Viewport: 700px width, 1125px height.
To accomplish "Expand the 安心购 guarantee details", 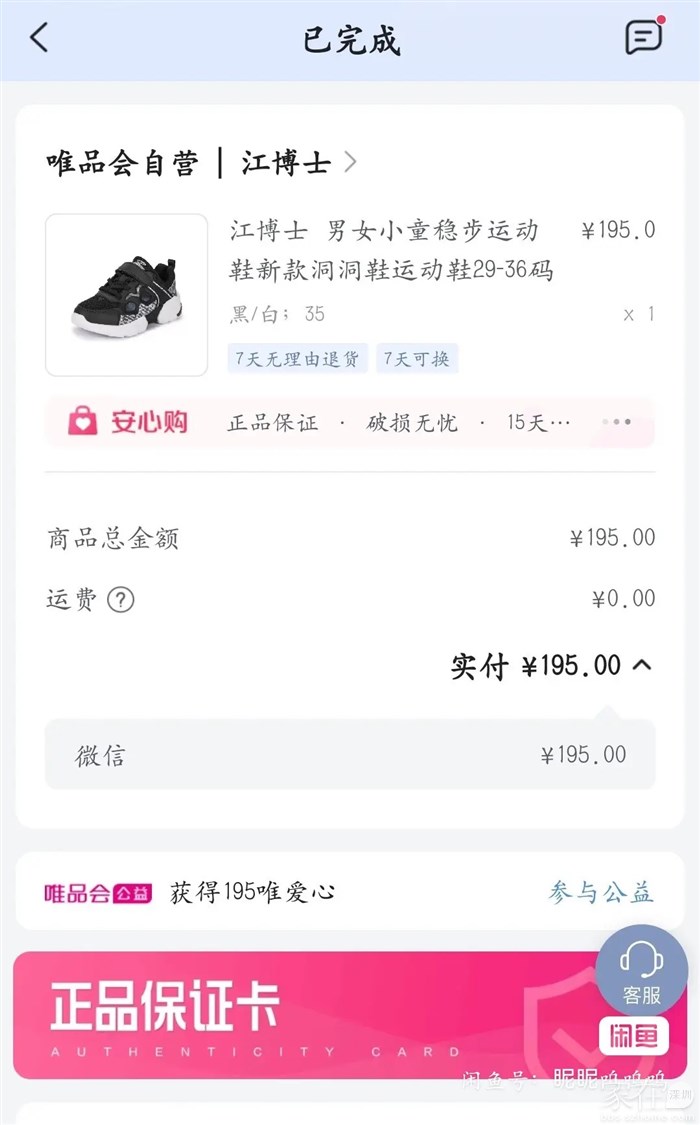I will click(617, 422).
